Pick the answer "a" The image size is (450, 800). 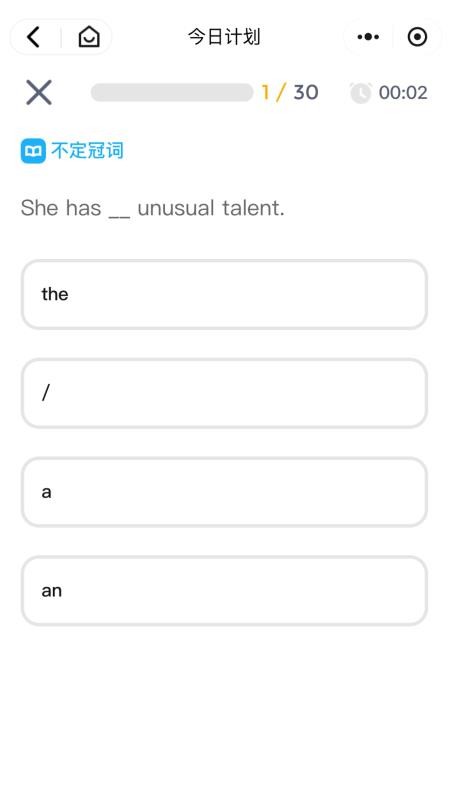click(x=224, y=492)
